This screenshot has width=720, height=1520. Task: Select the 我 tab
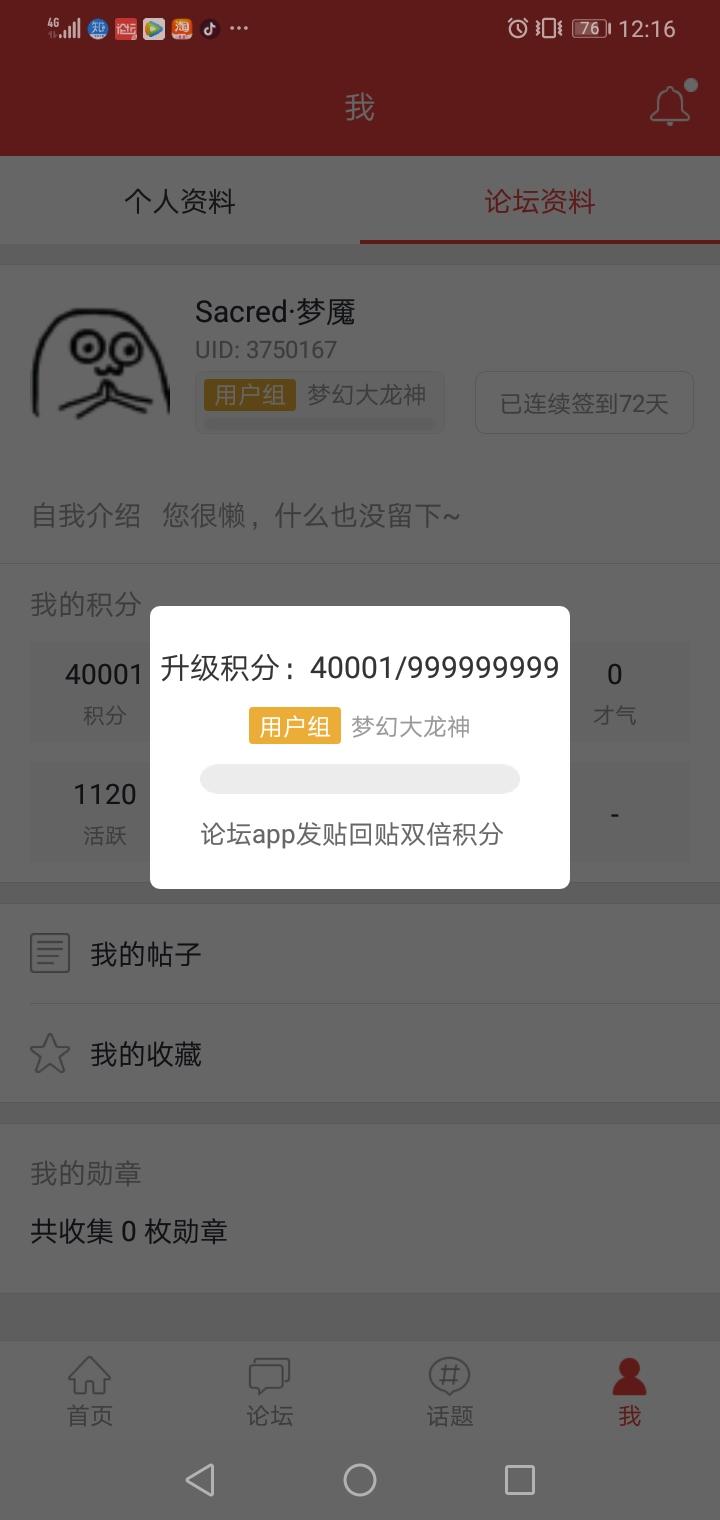(x=629, y=1392)
